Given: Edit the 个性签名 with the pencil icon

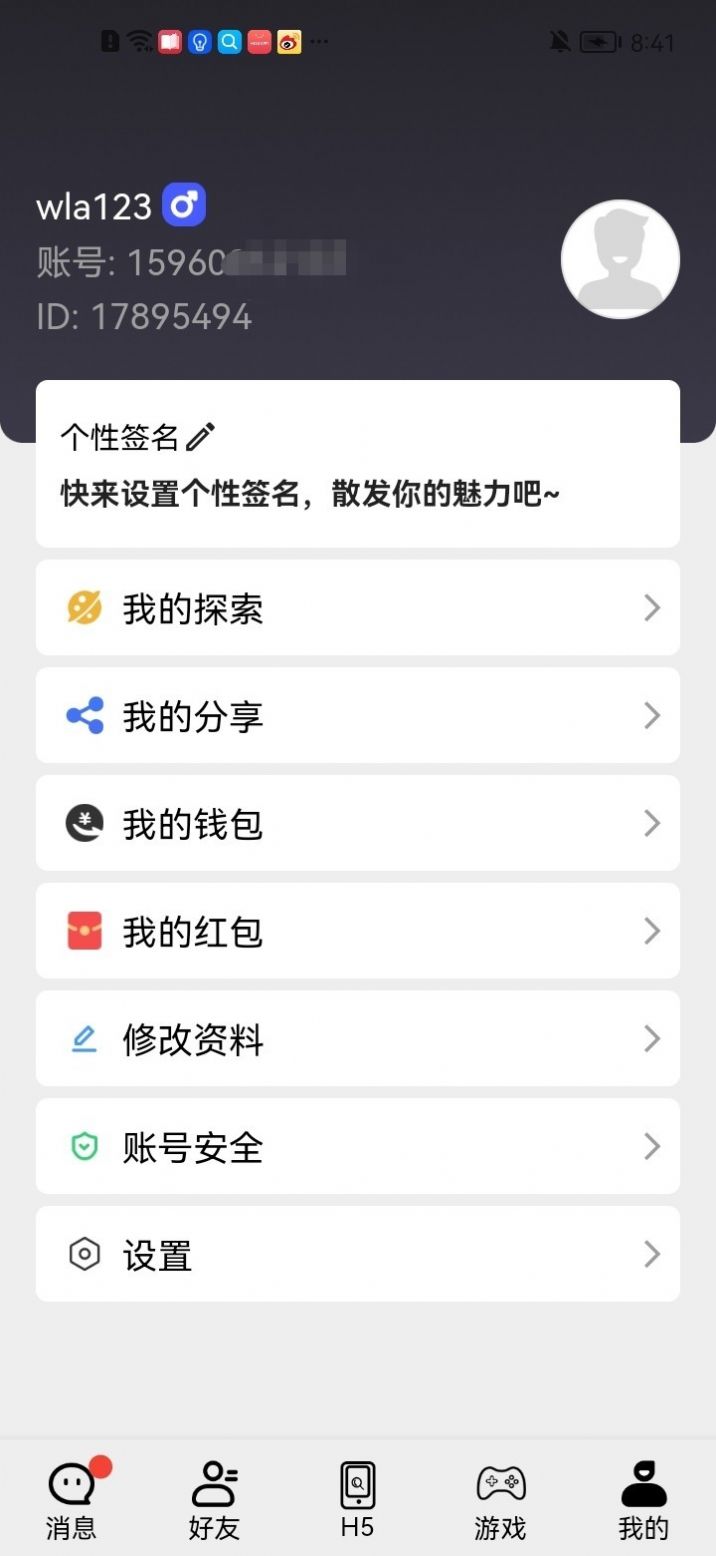Looking at the screenshot, I should pyautogui.click(x=201, y=437).
